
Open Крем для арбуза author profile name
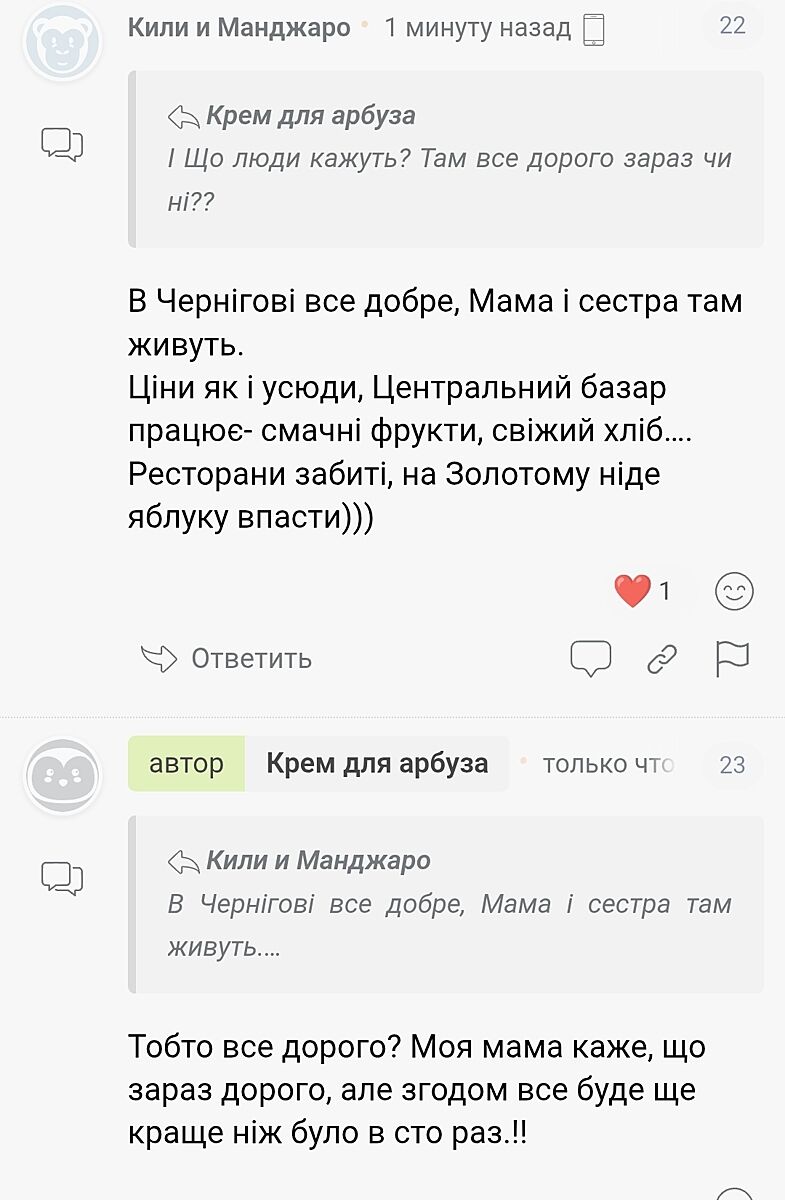click(377, 764)
